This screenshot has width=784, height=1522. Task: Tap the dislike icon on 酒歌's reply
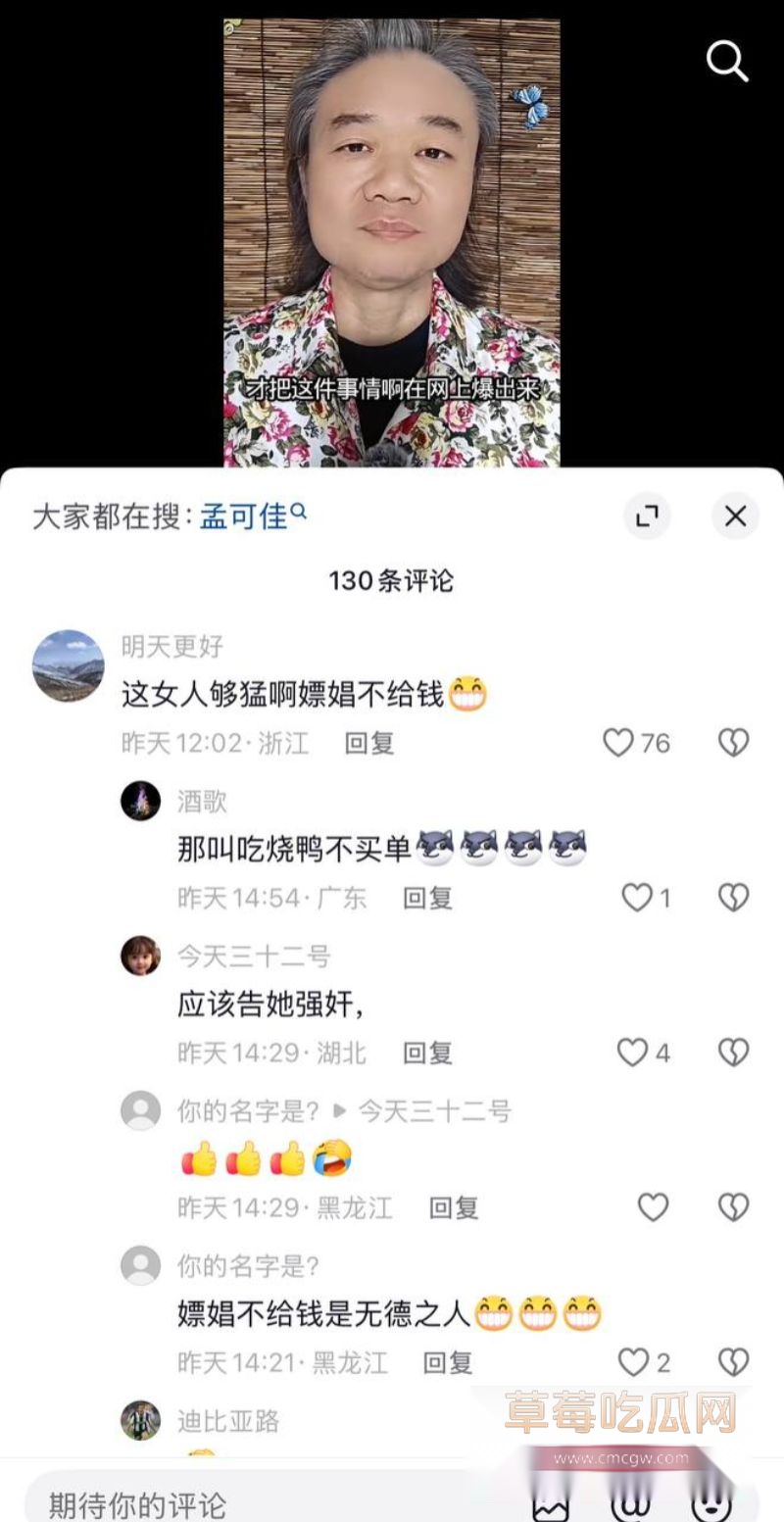pos(733,898)
